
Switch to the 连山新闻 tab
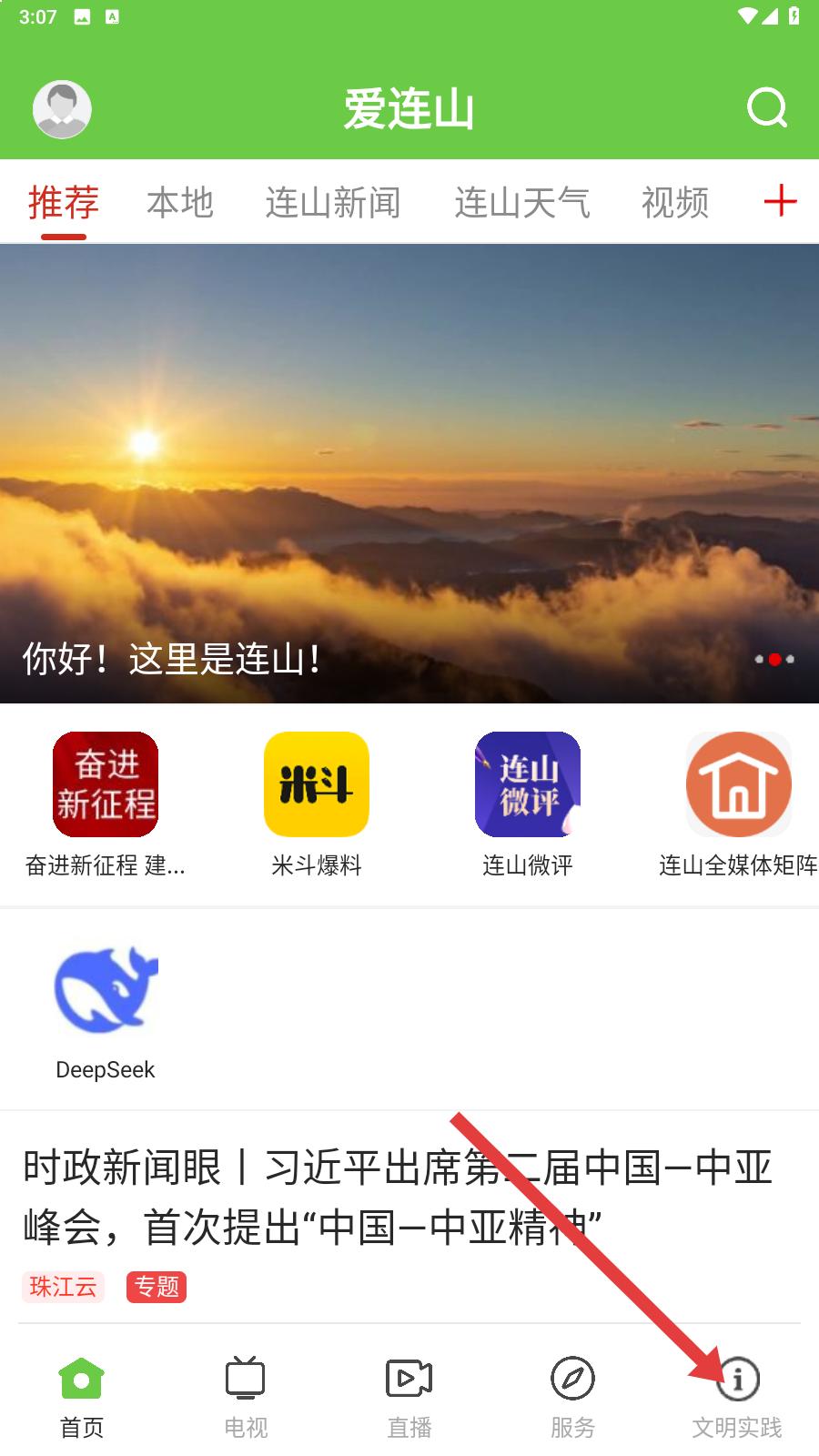(333, 202)
